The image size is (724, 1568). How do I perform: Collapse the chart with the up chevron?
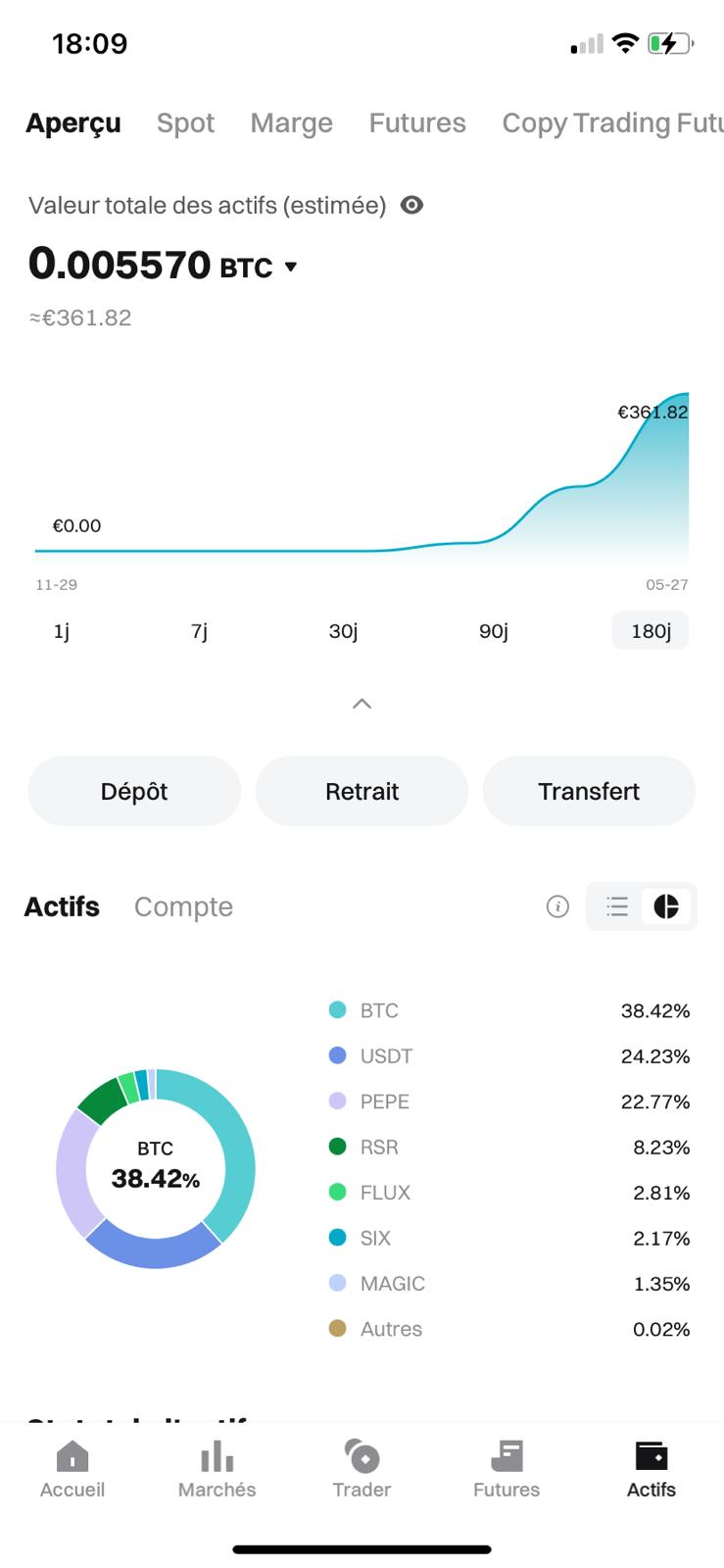tap(362, 704)
